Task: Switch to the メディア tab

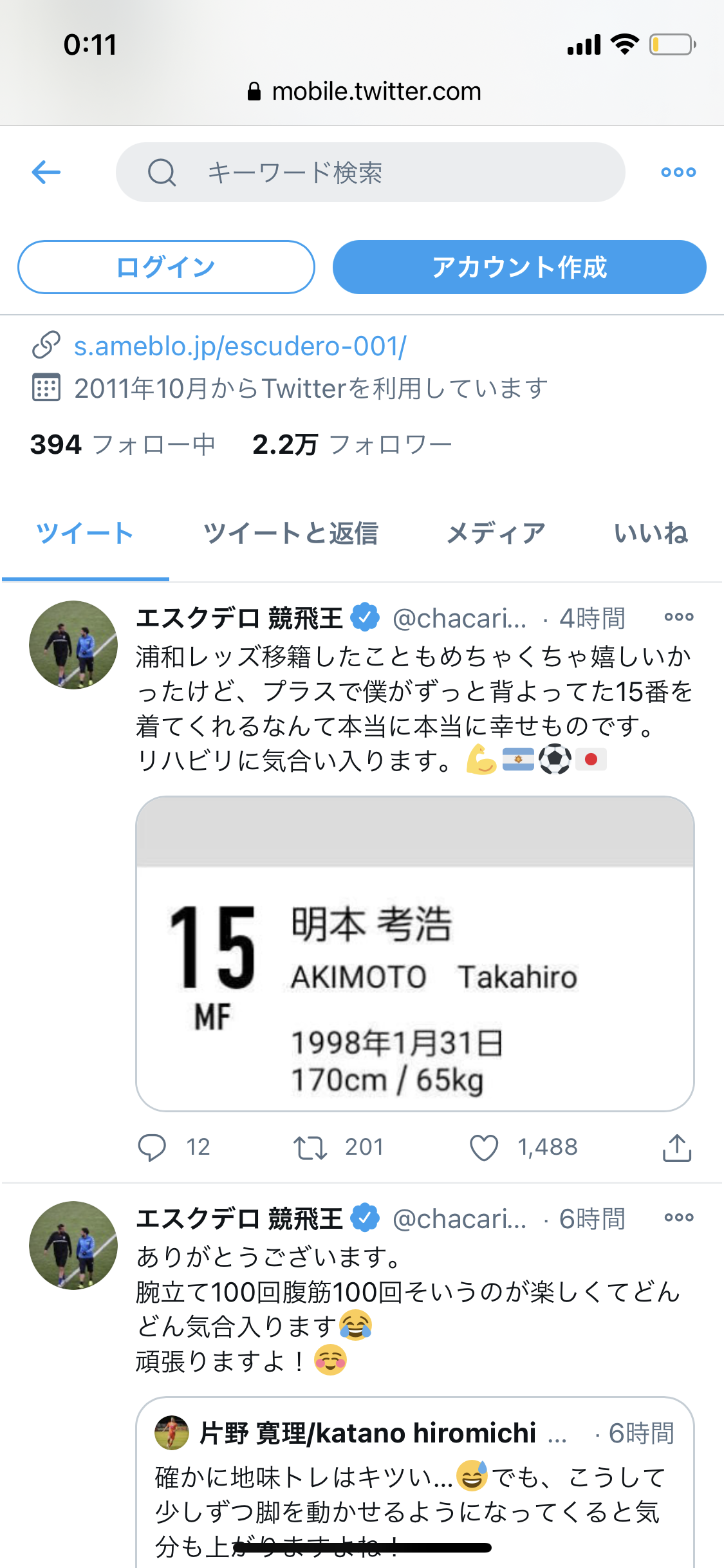Action: (x=496, y=534)
